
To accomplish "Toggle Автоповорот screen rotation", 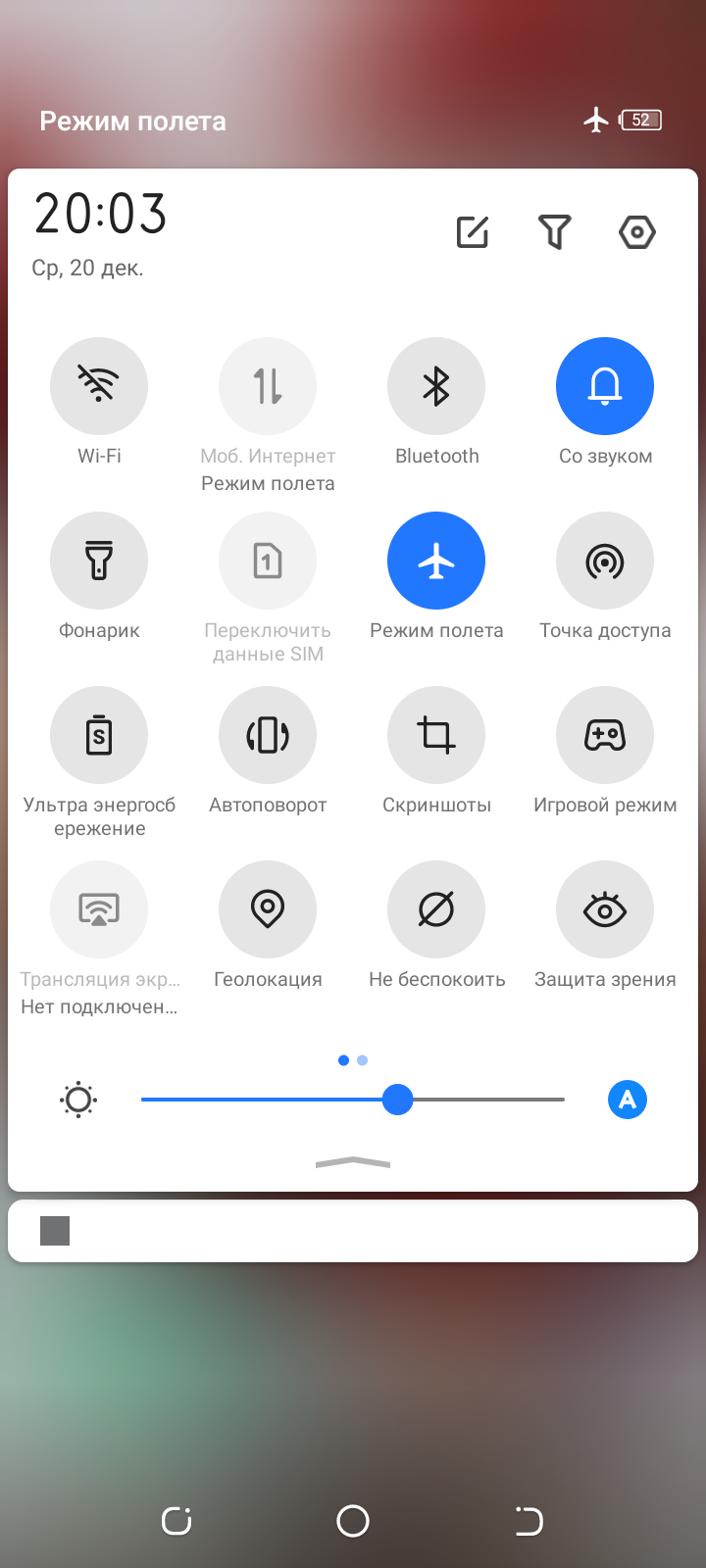I will 268,735.
